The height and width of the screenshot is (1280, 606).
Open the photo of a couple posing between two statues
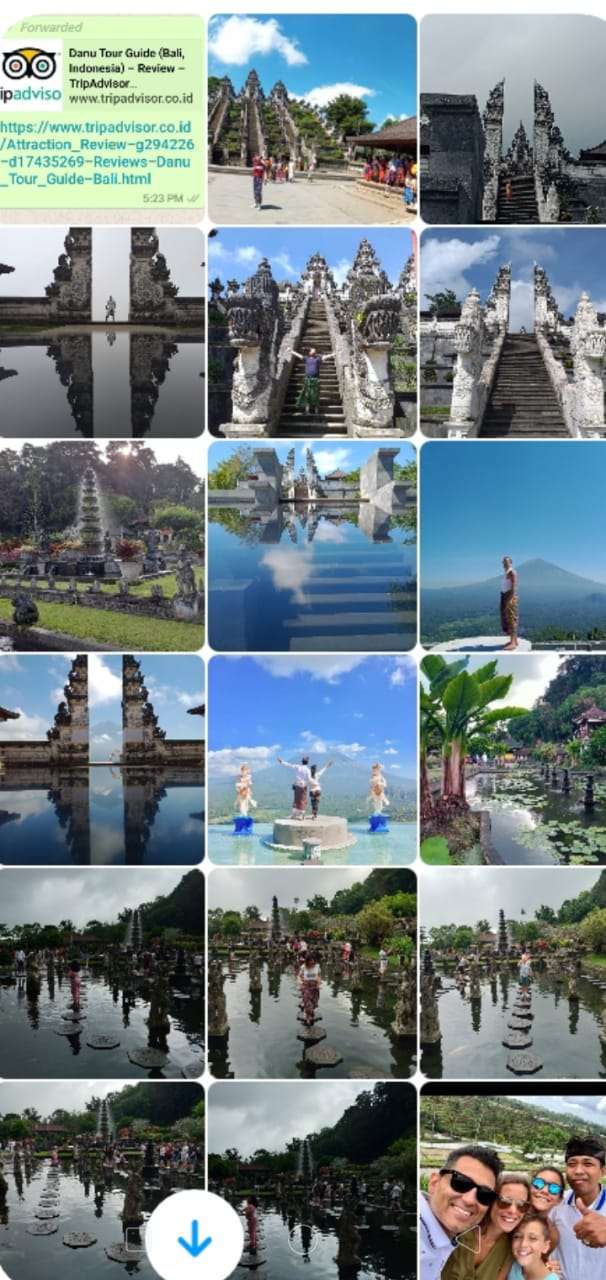[x=312, y=759]
